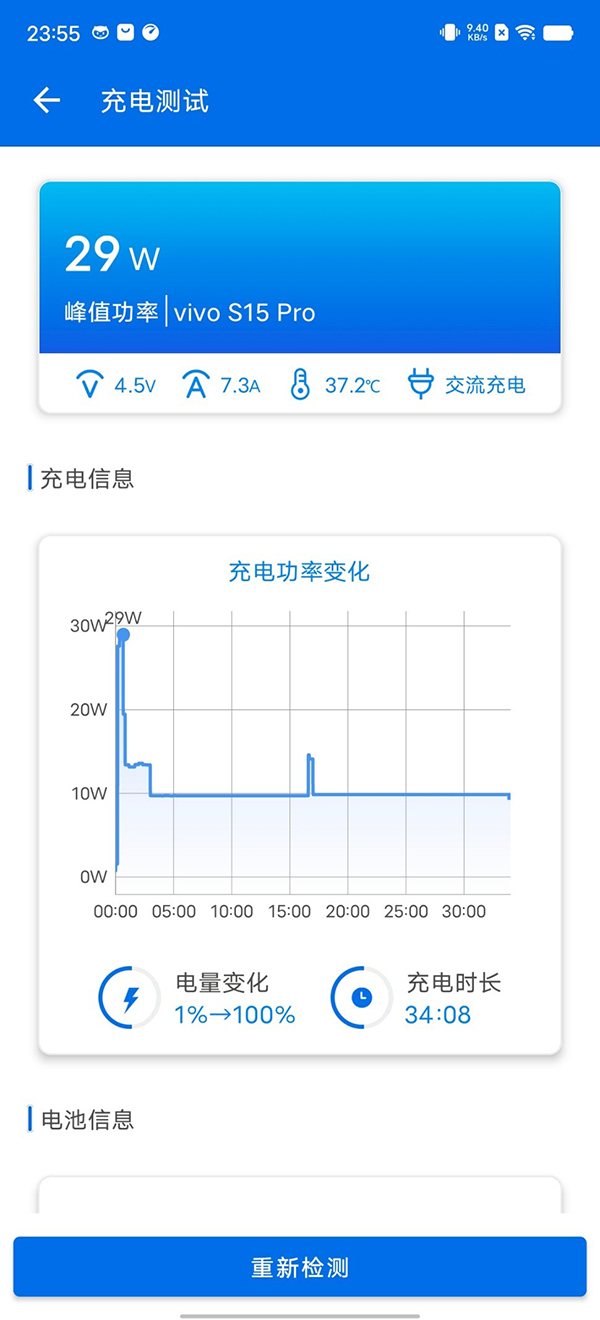The height and width of the screenshot is (1320, 600).
Task: Go back from the 充电测试 screen
Action: [x=47, y=100]
